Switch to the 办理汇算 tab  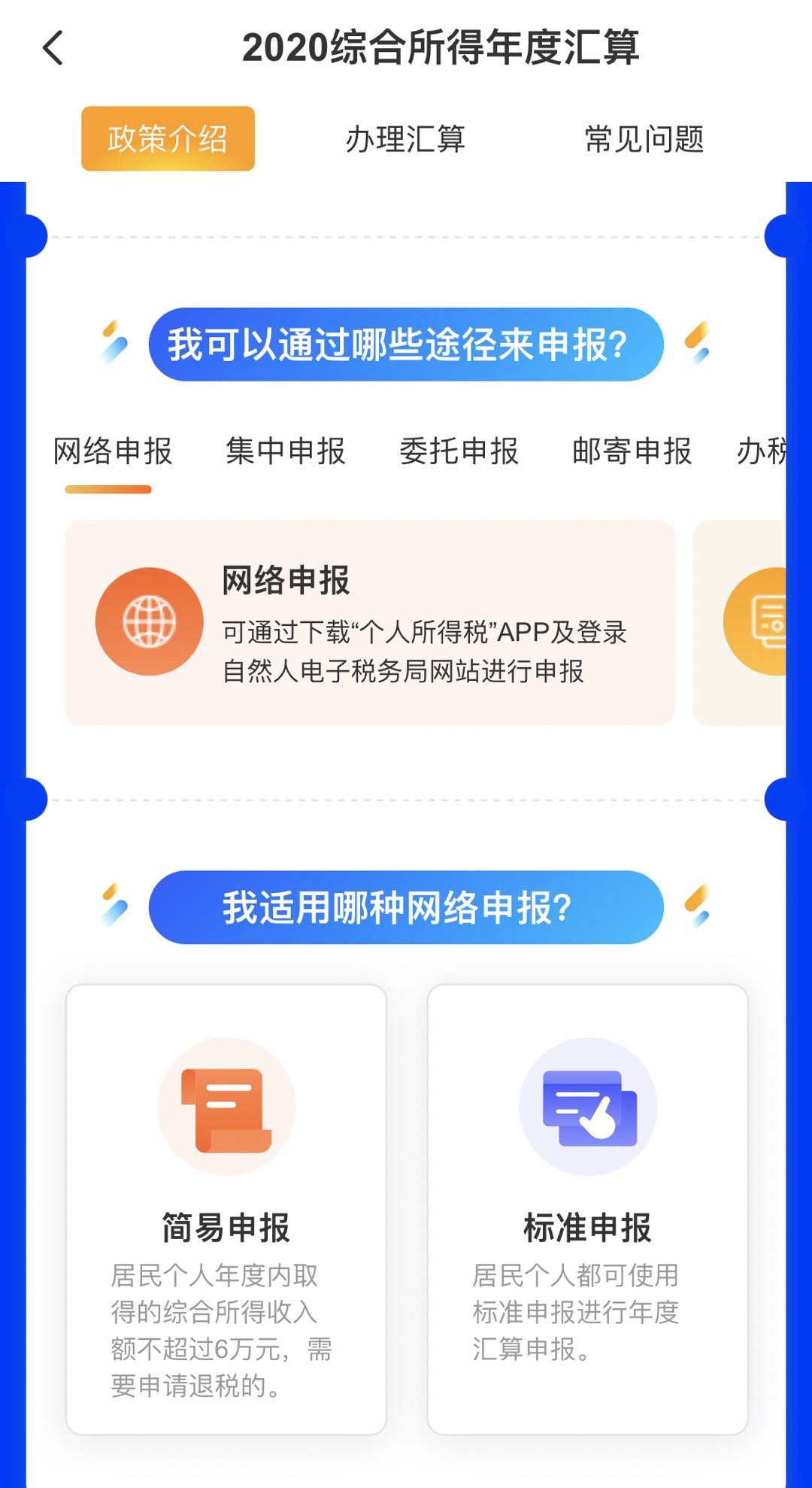click(x=405, y=139)
